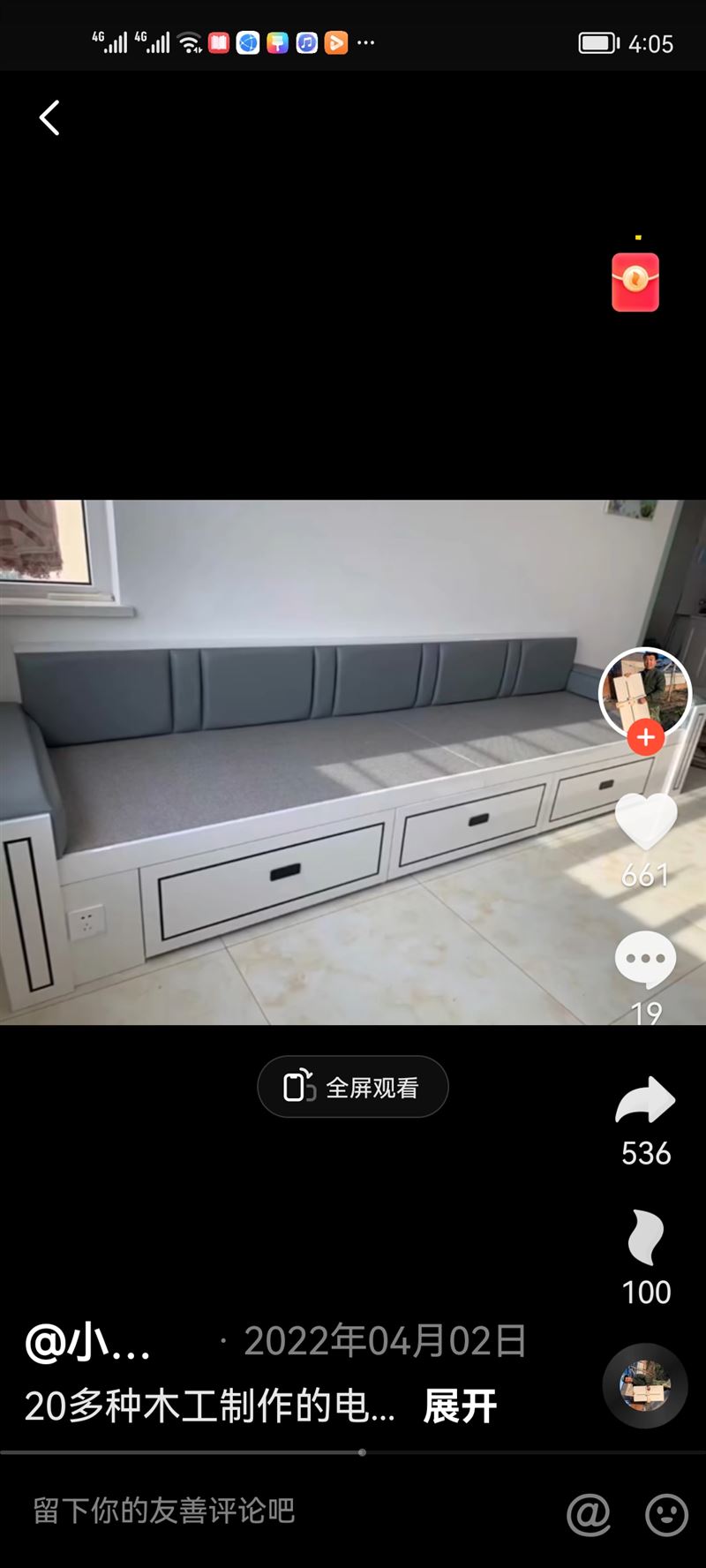This screenshot has width=706, height=1568.
Task: Open the author's @小… profile name
Action: (88, 1343)
